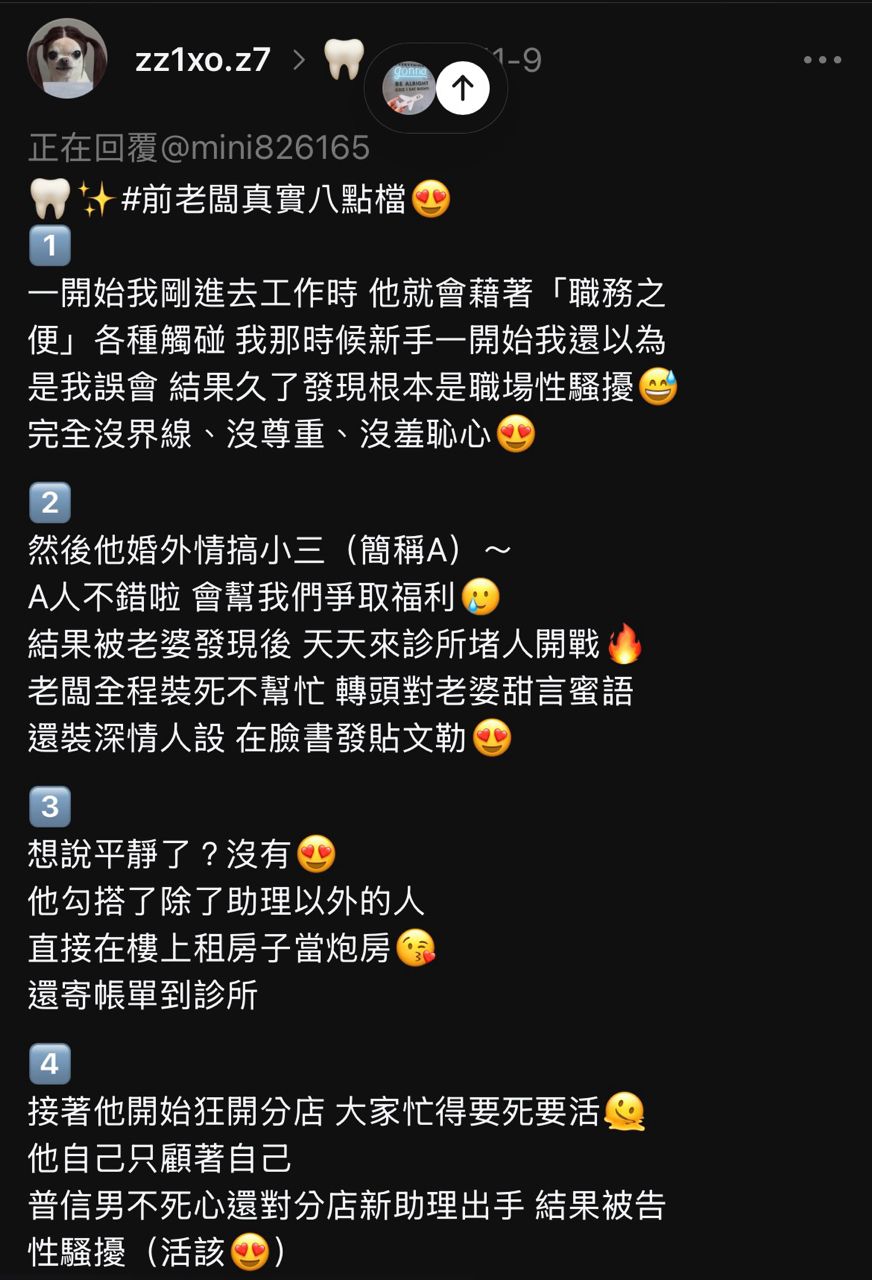Open the #前老闆真實八點檔 hashtag
872x1280 pixels.
click(262, 200)
